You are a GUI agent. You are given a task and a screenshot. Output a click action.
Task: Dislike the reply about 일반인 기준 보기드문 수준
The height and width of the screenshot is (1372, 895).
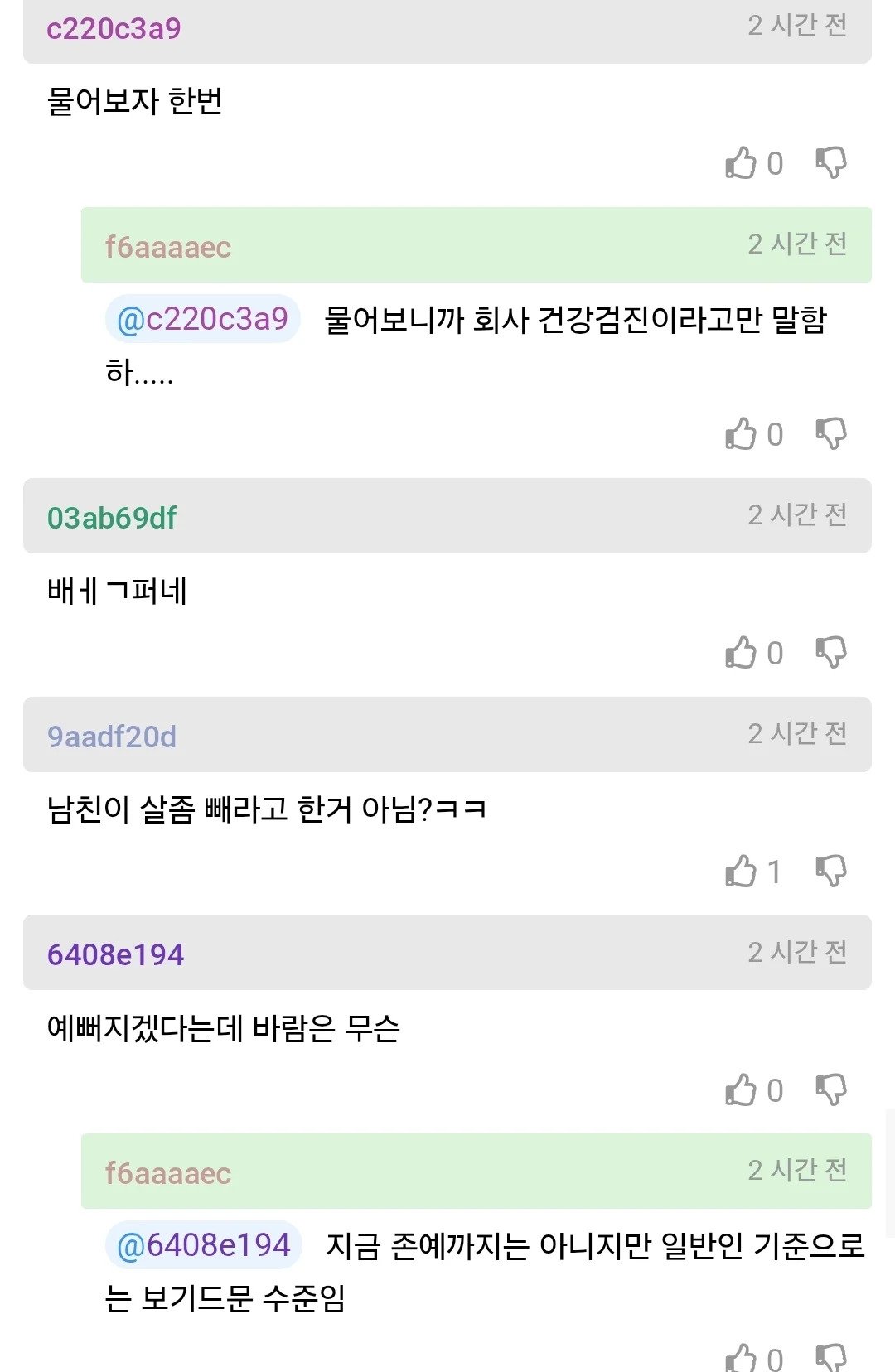(x=831, y=1359)
